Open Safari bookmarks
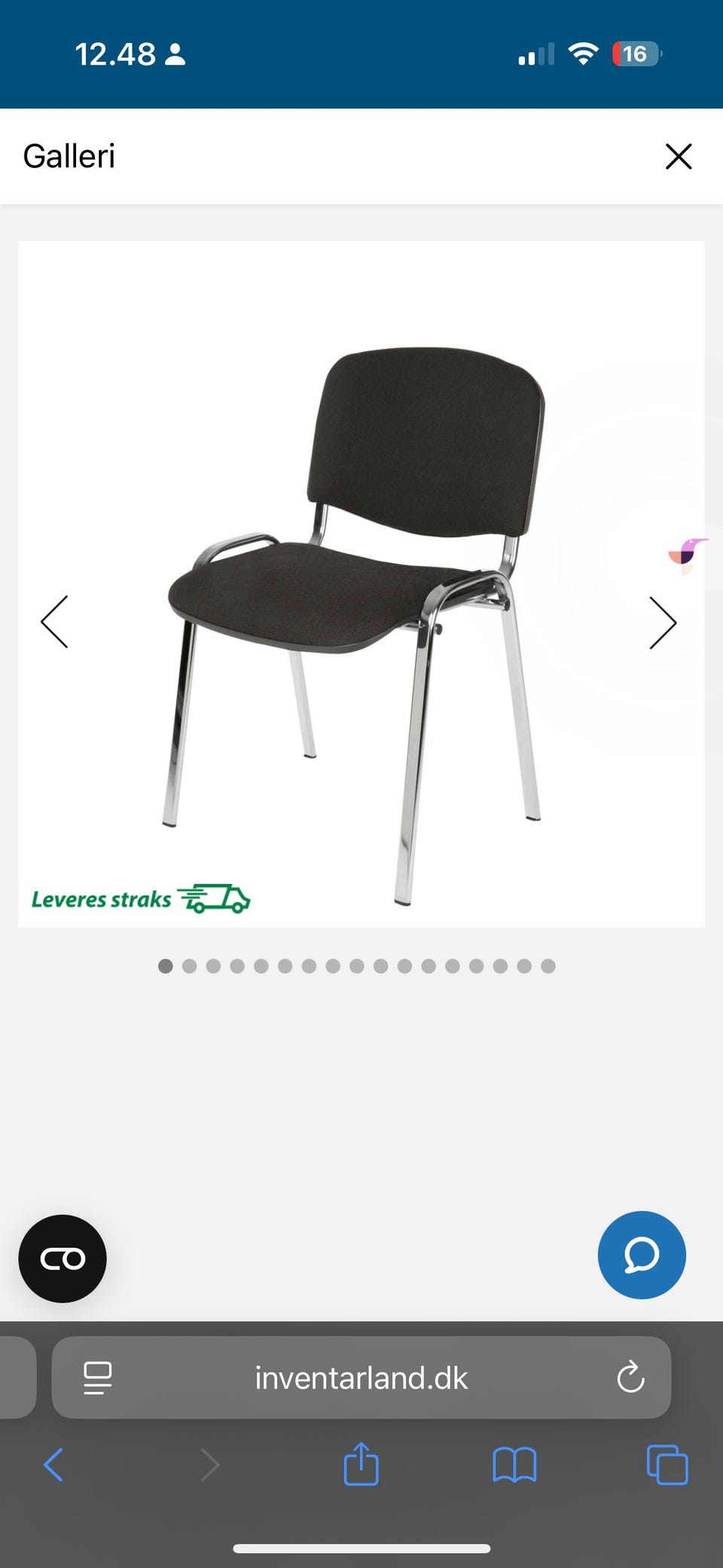The width and height of the screenshot is (723, 1568). 514,1466
